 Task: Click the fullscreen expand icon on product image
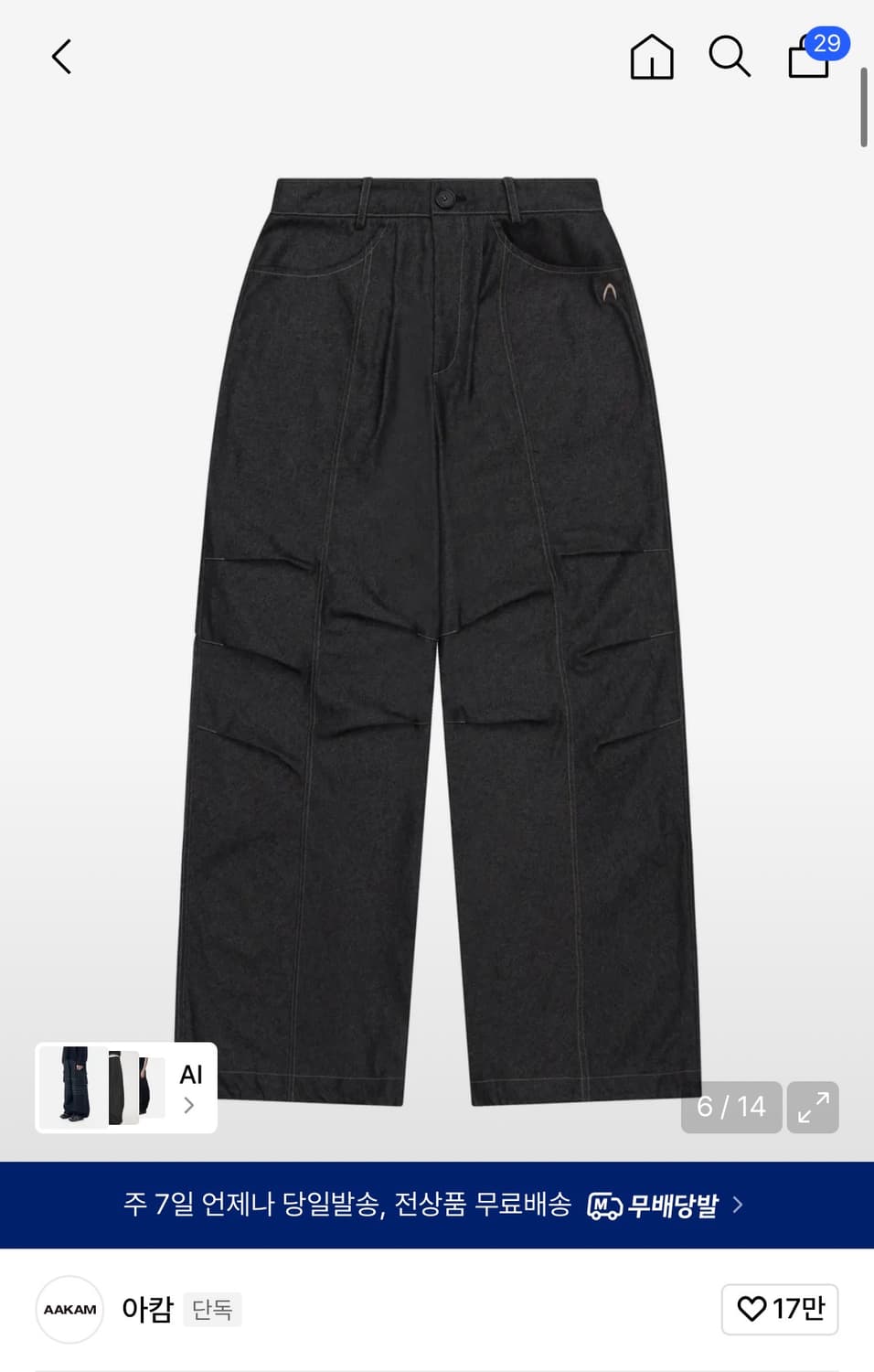tap(813, 1108)
